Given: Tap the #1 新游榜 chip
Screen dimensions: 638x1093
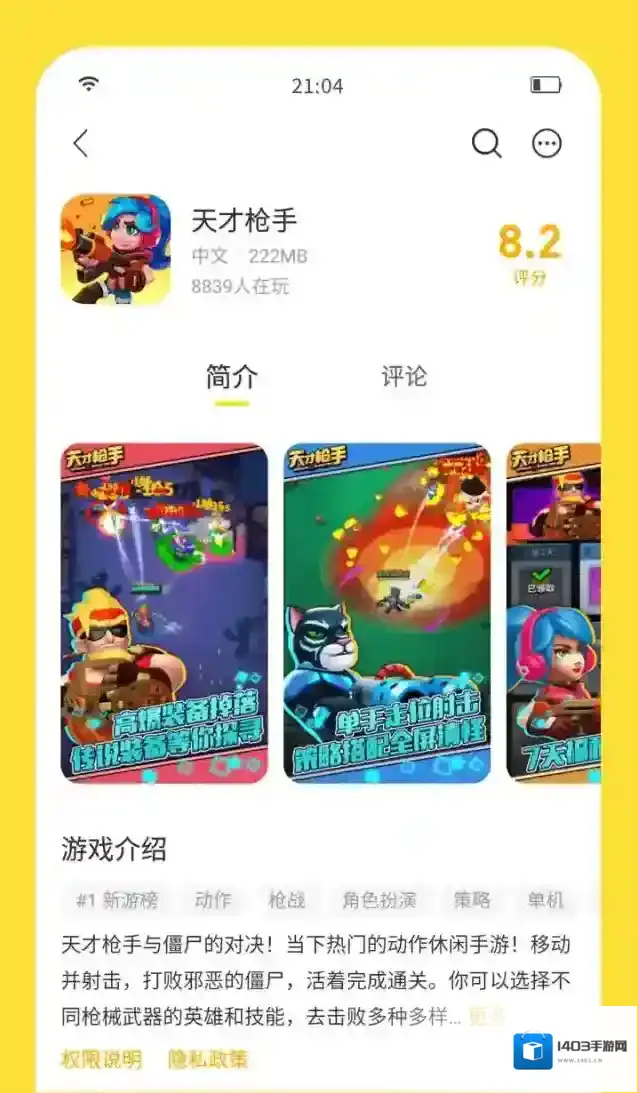Looking at the screenshot, I should (116, 900).
